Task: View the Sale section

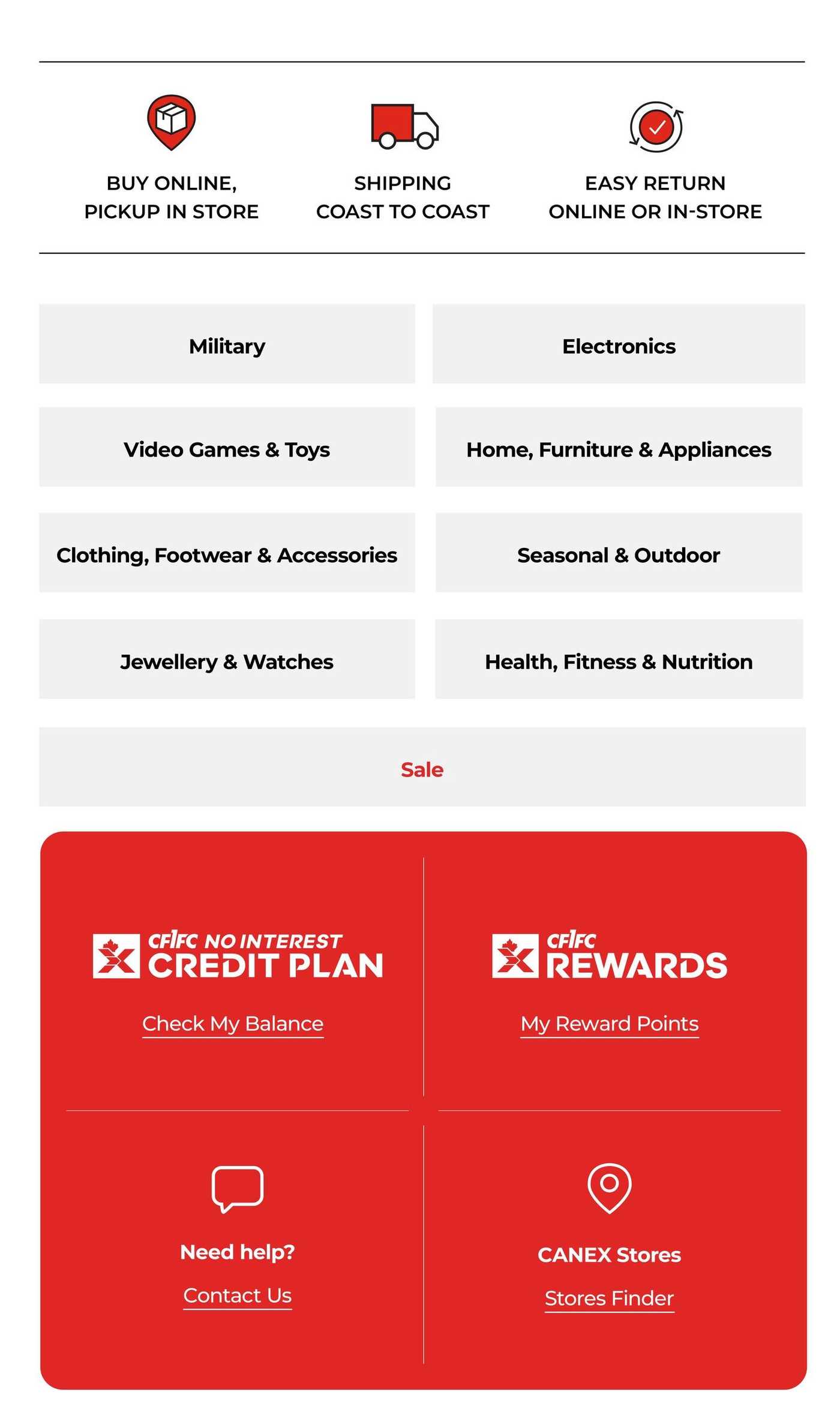Action: (x=422, y=767)
